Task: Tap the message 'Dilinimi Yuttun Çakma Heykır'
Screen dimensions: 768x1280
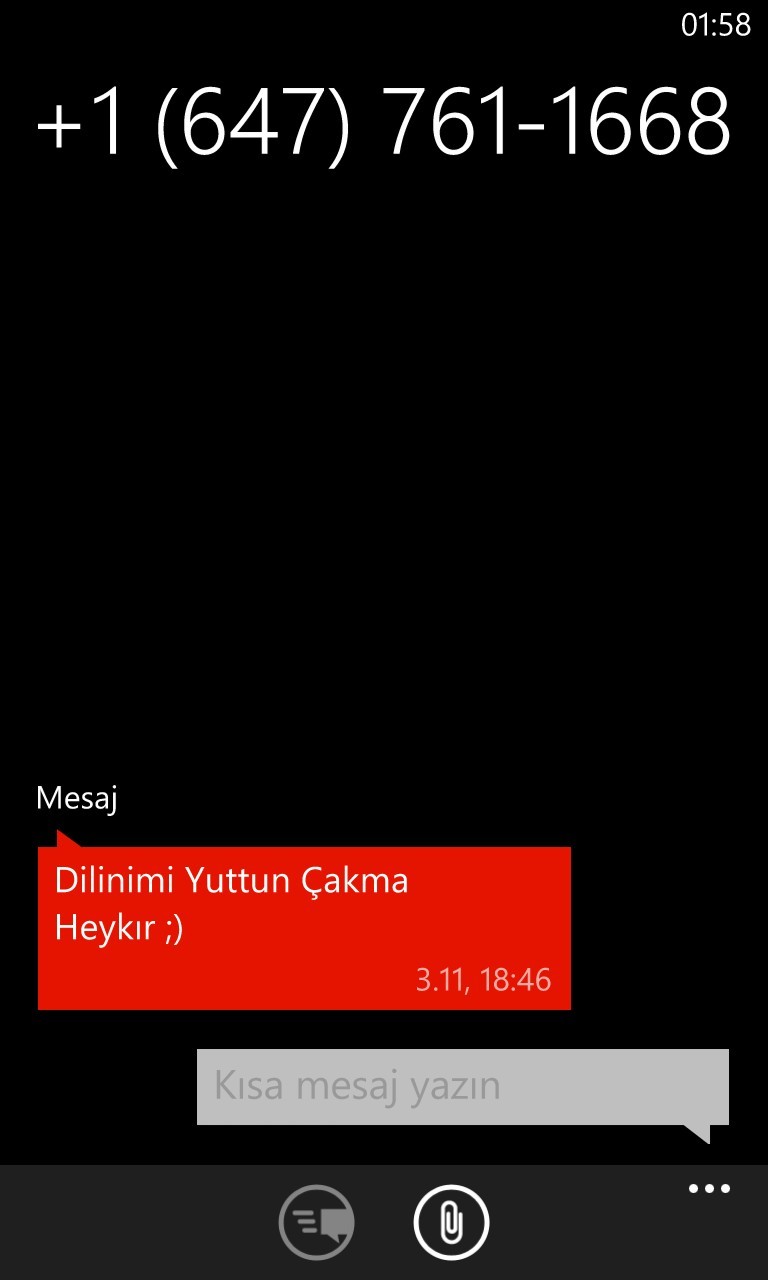Action: tap(304, 928)
